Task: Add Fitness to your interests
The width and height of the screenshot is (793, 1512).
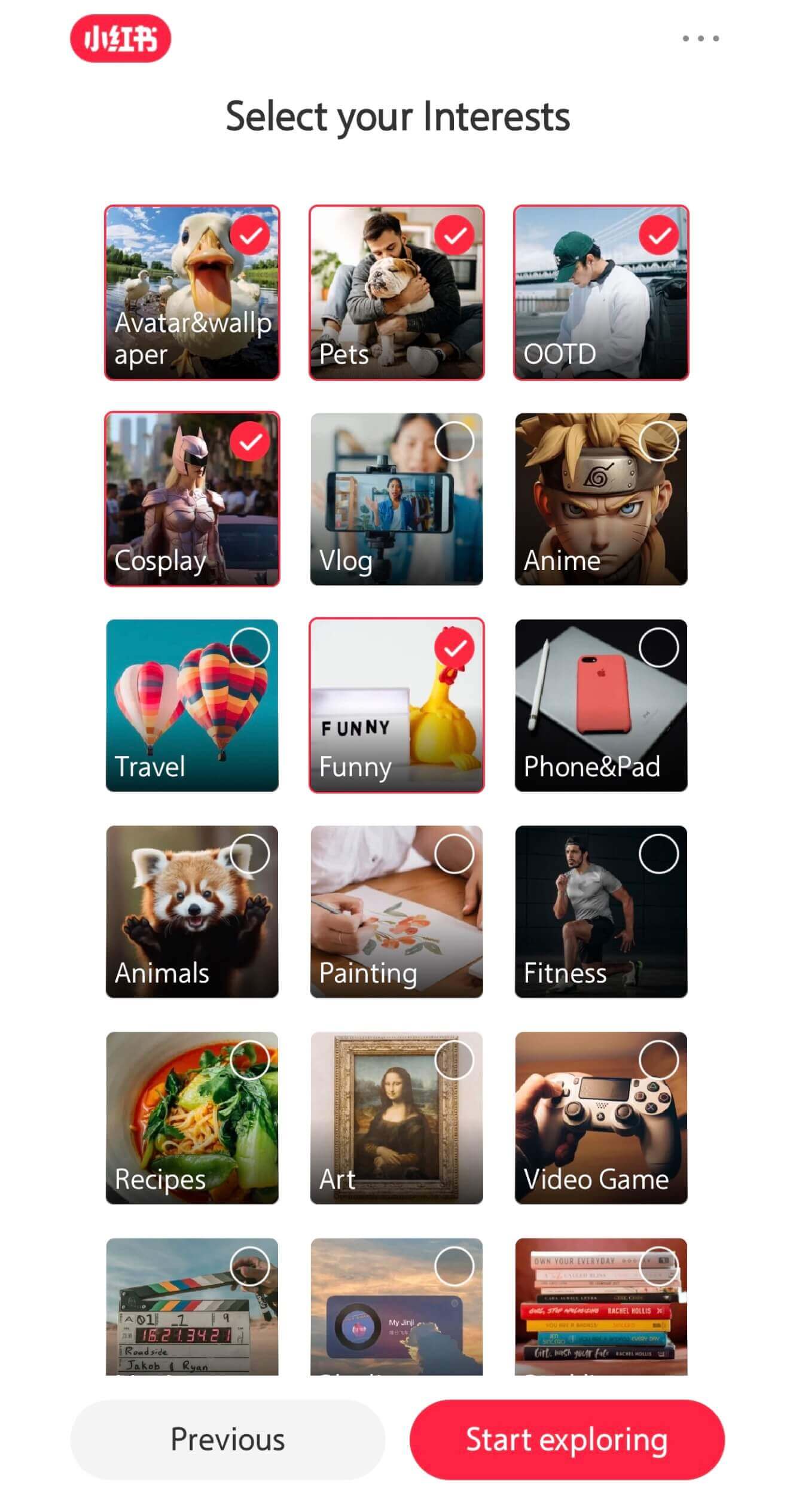Action: (601, 912)
